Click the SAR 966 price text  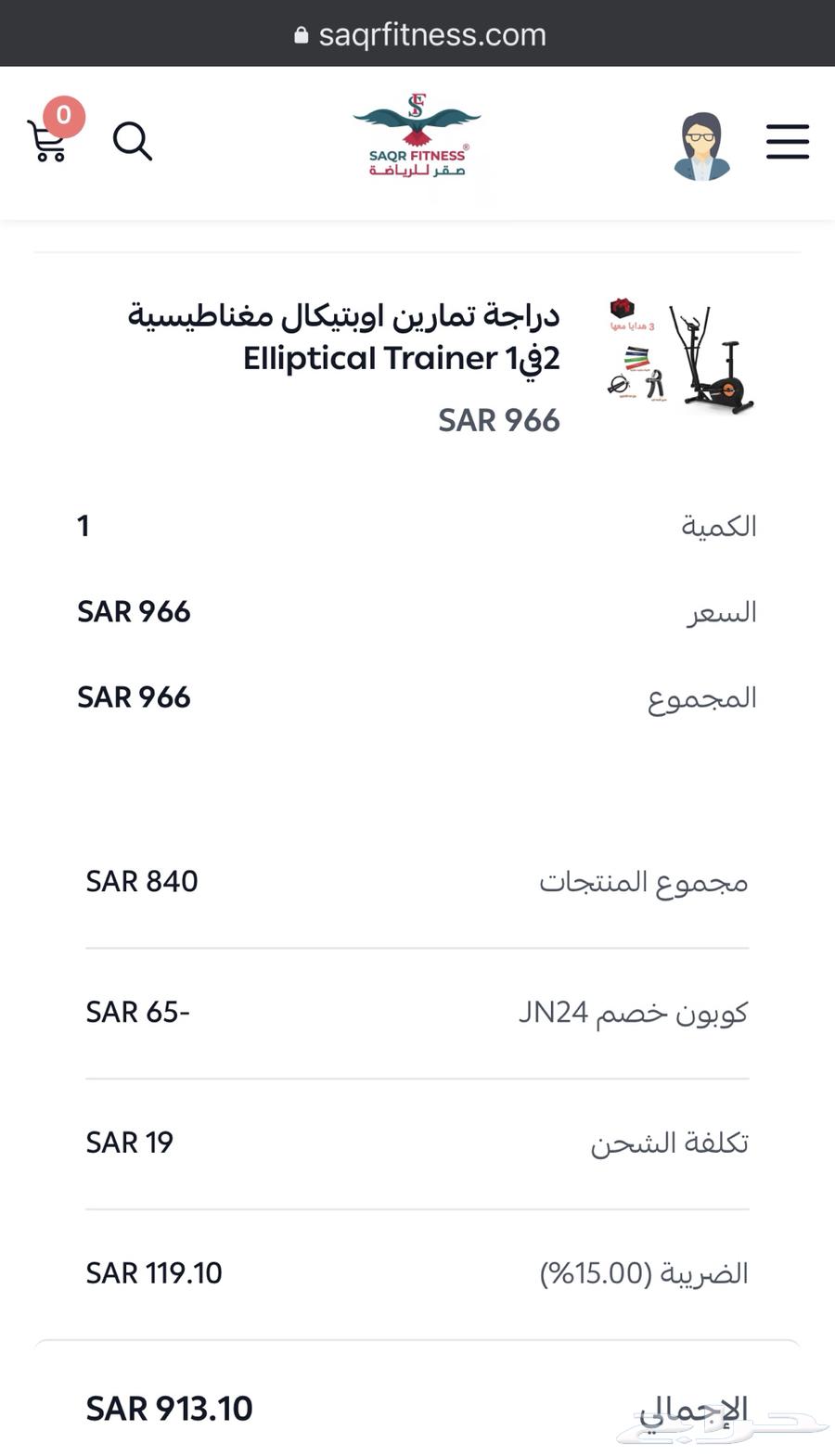point(499,420)
